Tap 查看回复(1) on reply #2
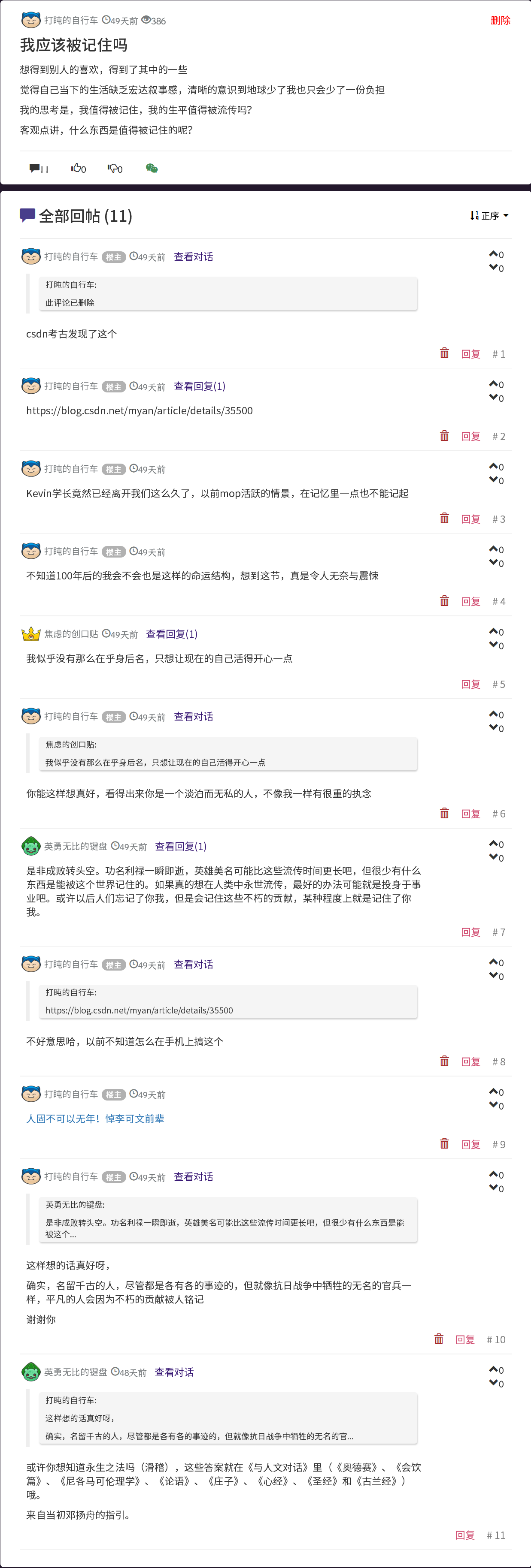Image resolution: width=531 pixels, height=1568 pixels. [x=199, y=386]
